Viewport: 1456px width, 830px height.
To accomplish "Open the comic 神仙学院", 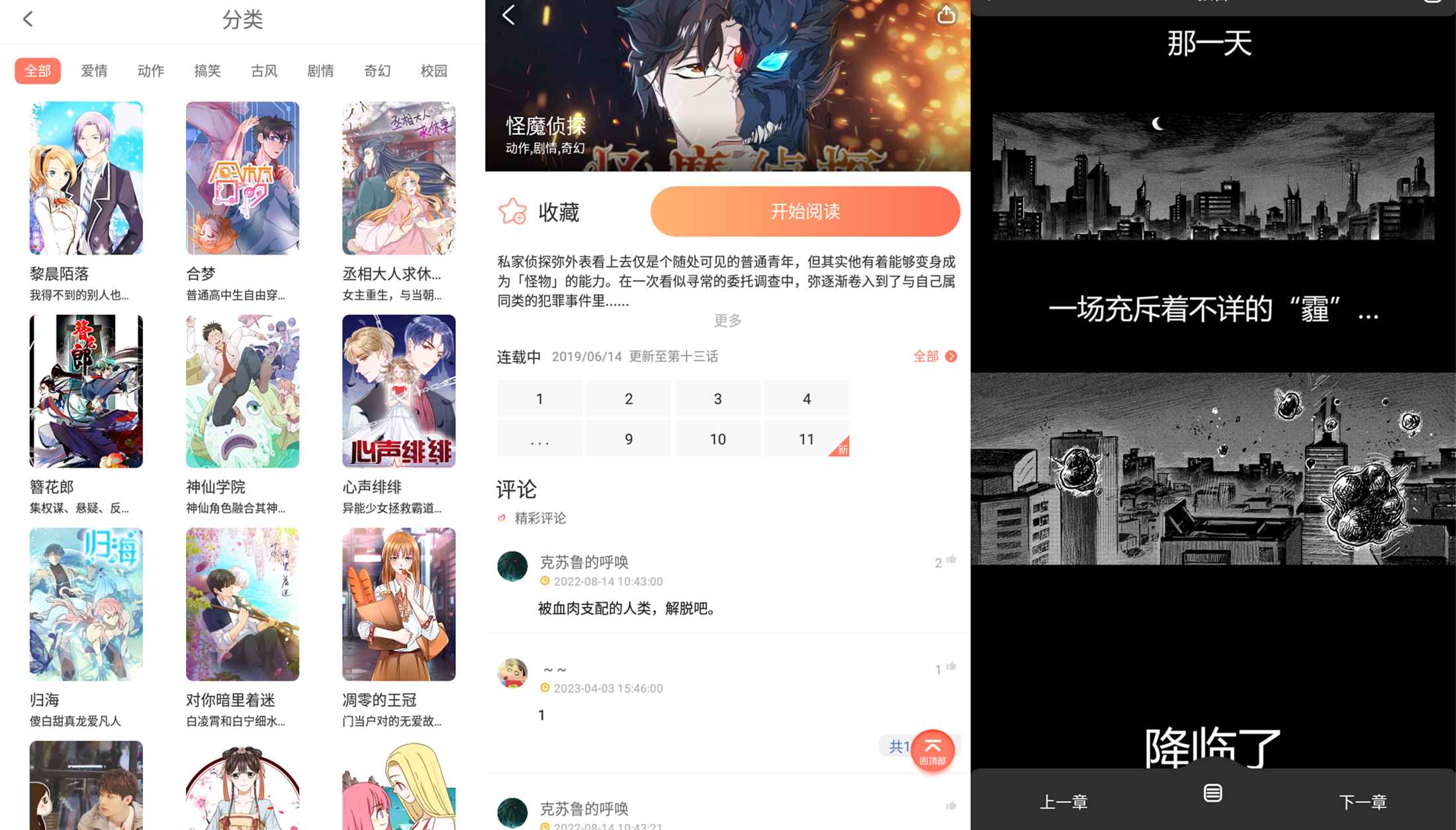I will (242, 392).
